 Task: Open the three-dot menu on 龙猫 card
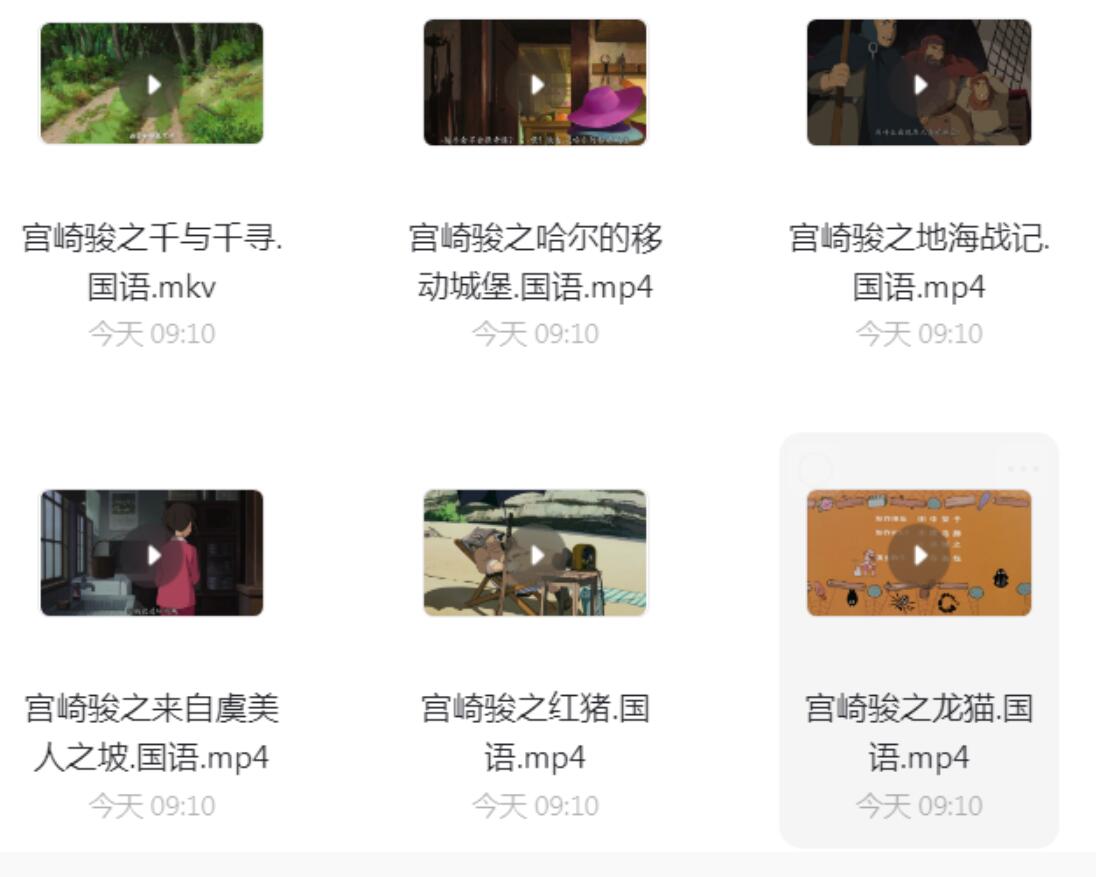pos(1022,468)
